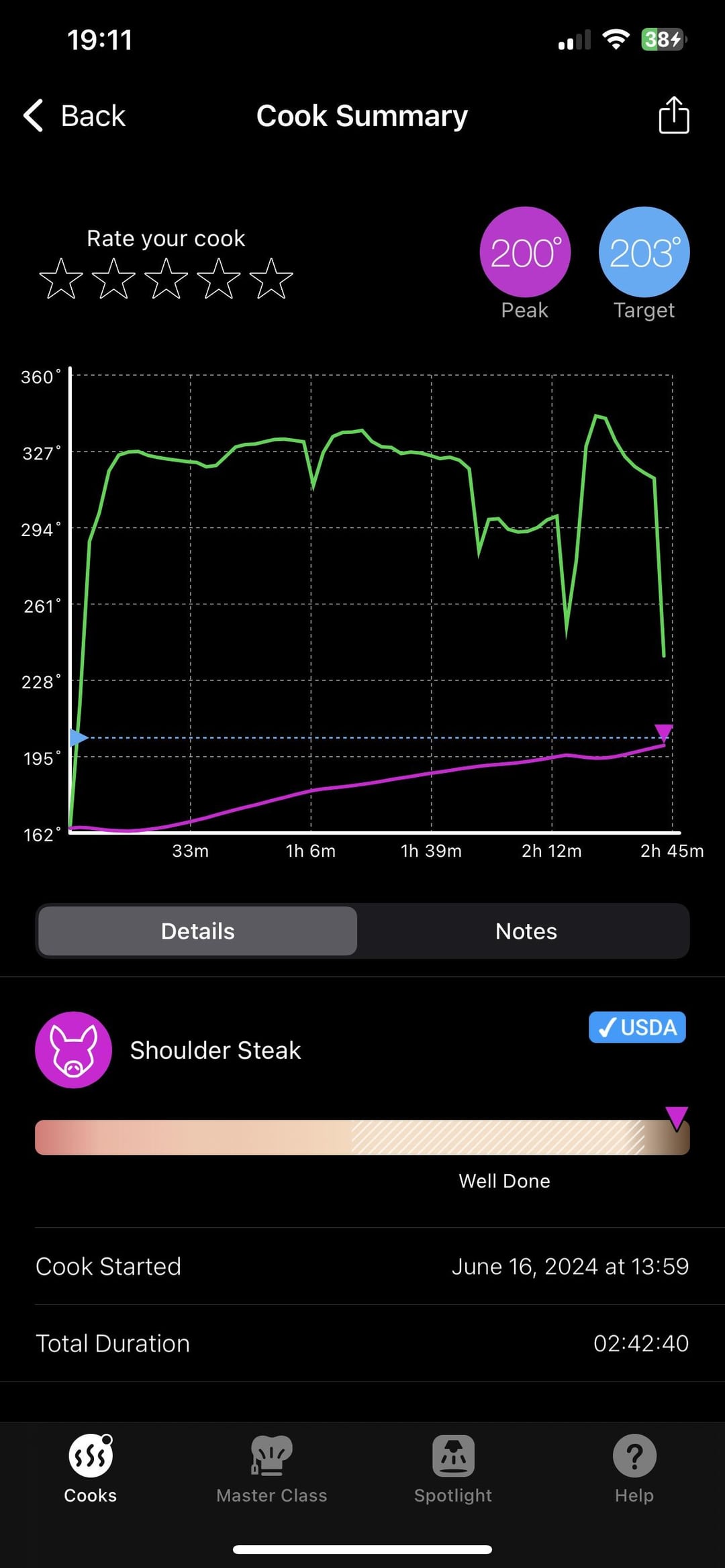Share this cook summary
Viewport: 725px width, 1568px height.
pos(673,115)
